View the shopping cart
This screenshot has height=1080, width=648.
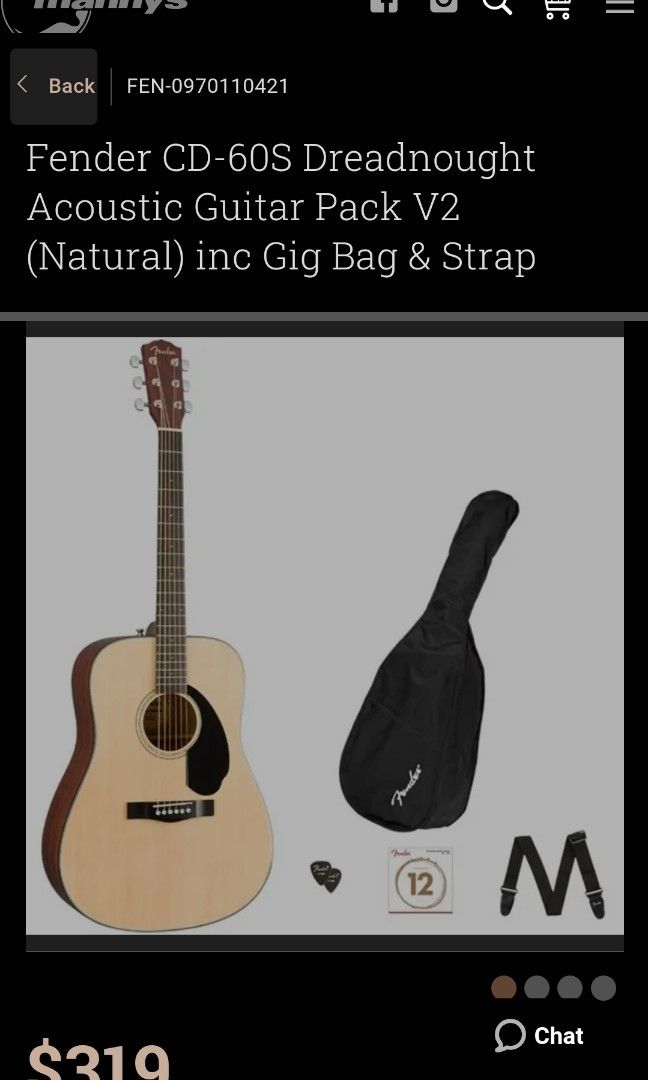point(557,7)
